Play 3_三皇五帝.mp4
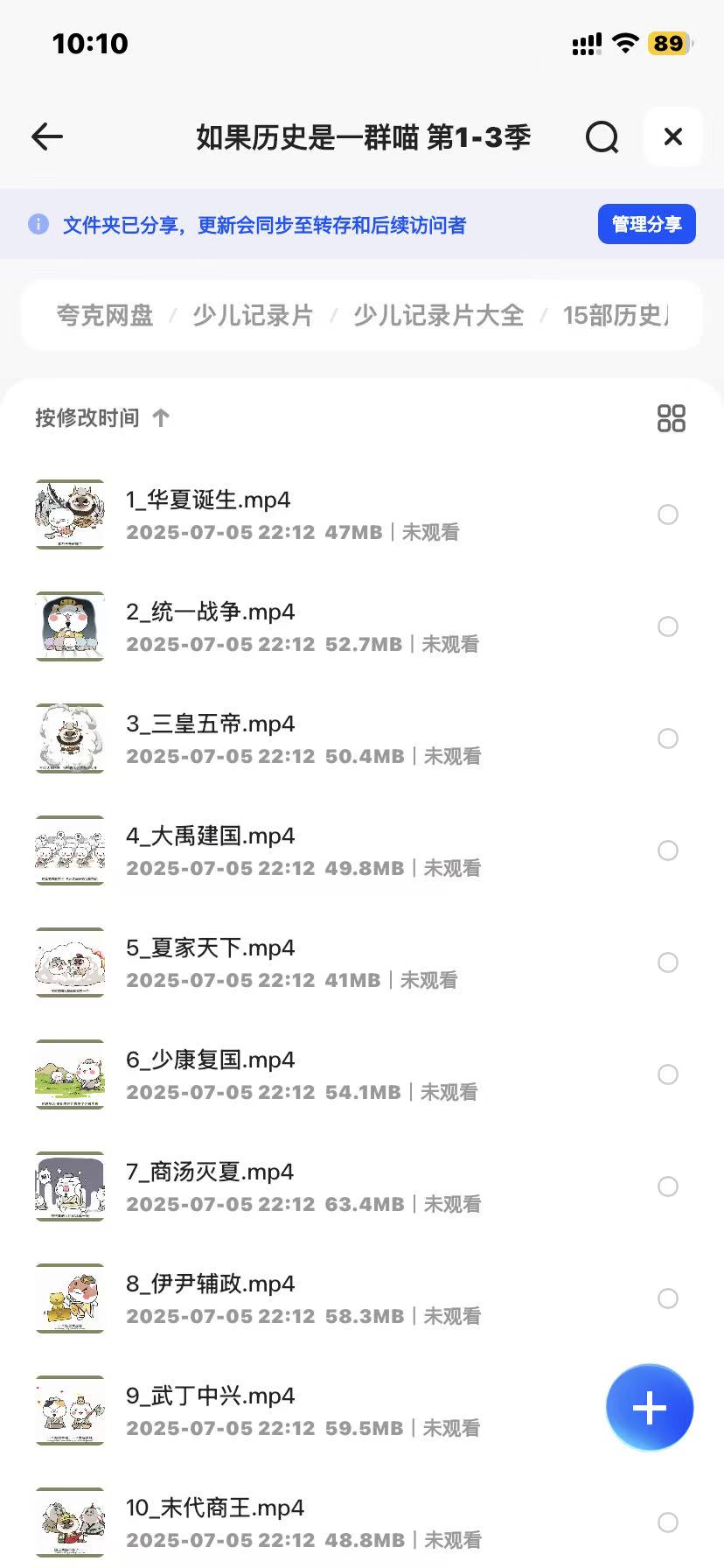 pyautogui.click(x=210, y=724)
